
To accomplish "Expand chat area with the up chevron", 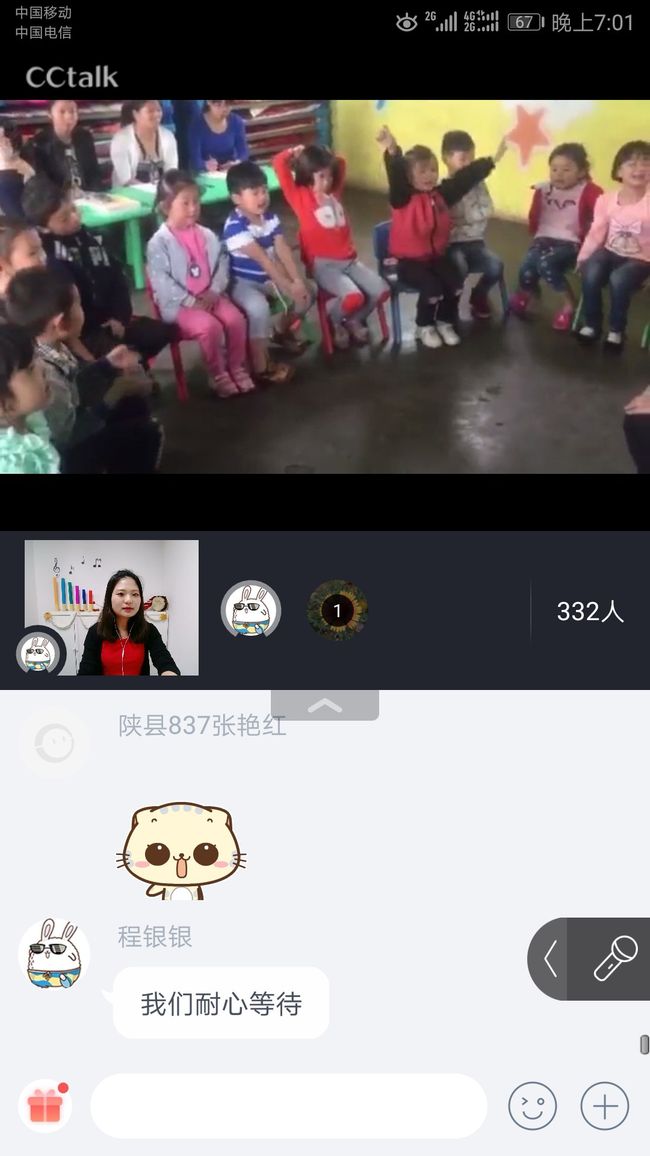I will (x=325, y=706).
